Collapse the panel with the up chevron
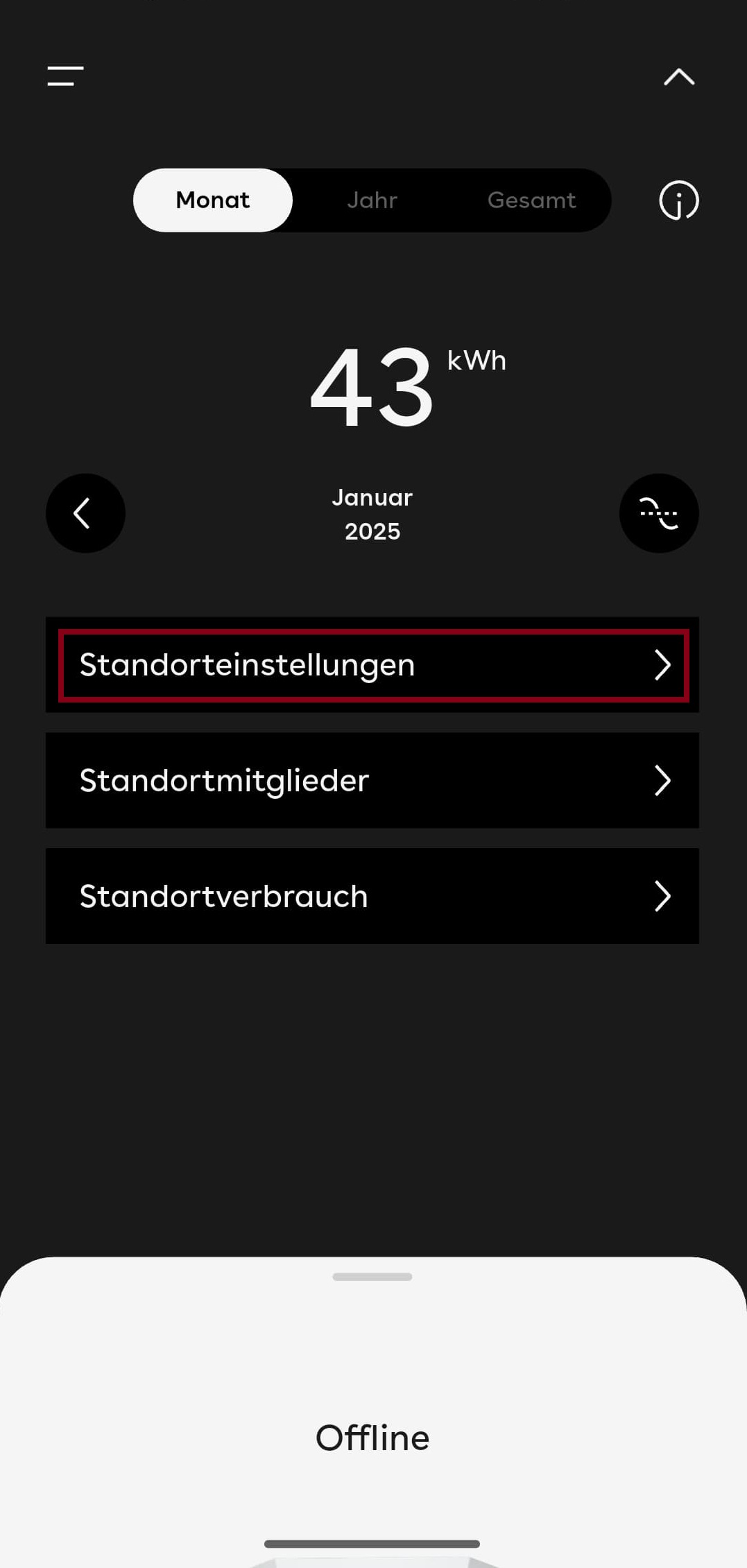747x1568 pixels. [x=678, y=76]
